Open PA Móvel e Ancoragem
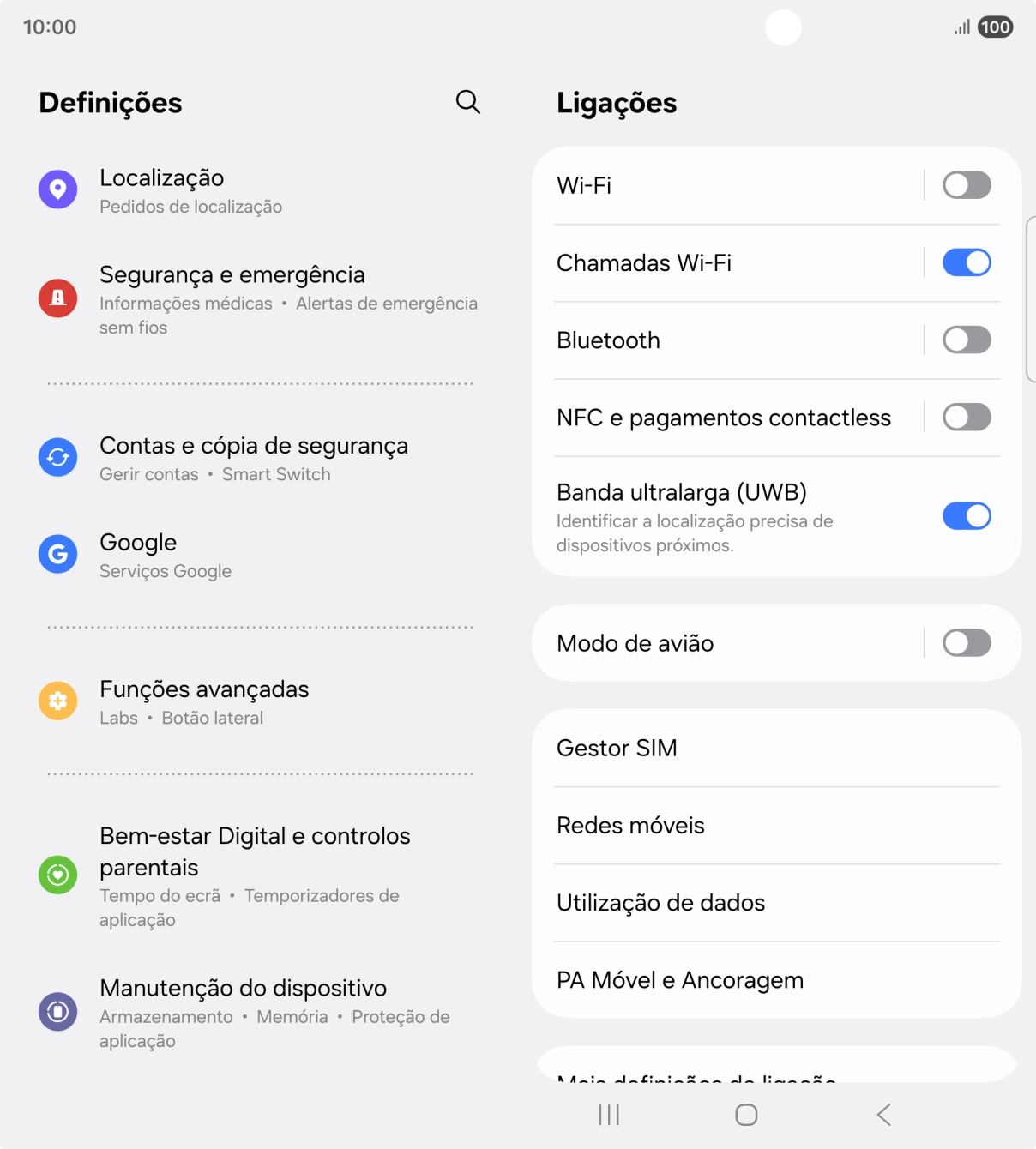This screenshot has height=1149, width=1036. tap(774, 979)
